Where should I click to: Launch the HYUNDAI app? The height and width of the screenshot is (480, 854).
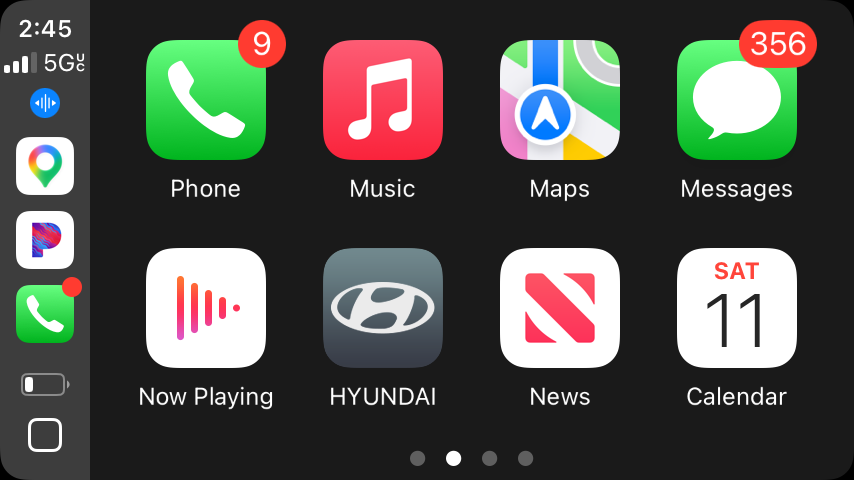pos(383,308)
